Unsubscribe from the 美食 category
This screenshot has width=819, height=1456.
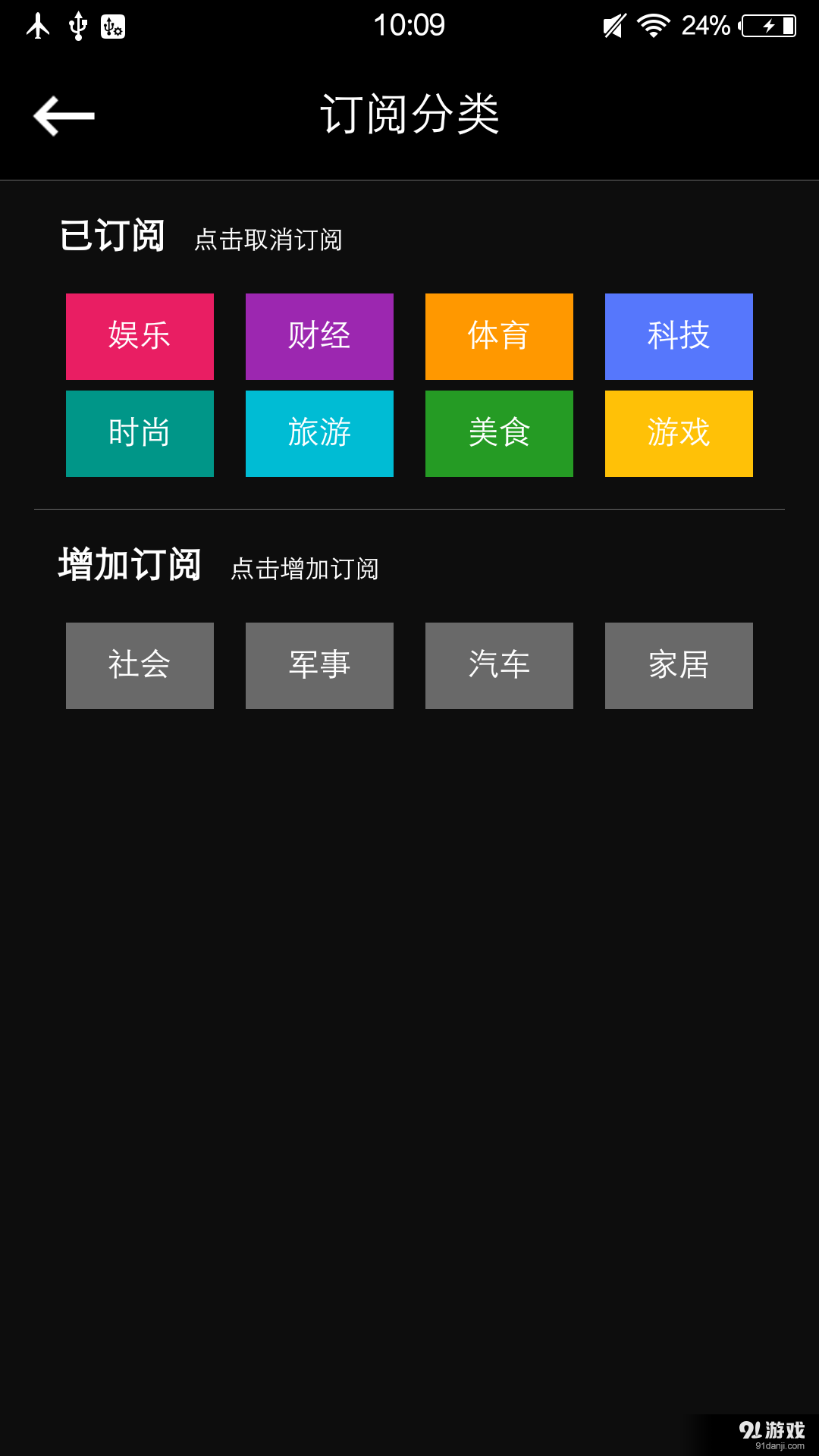pos(499,434)
